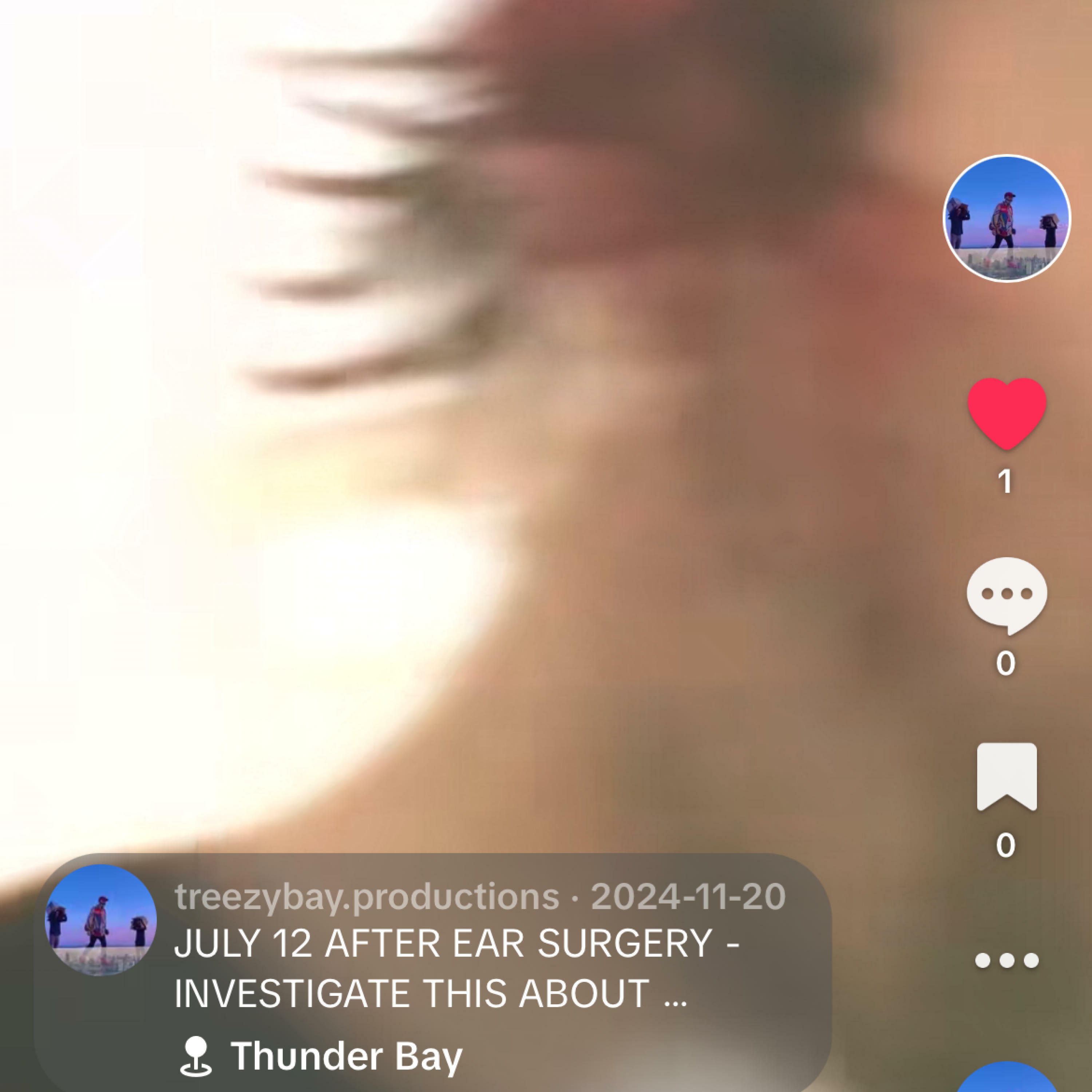The width and height of the screenshot is (1092, 1092).
Task: Open the three-dot more options menu
Action: [1007, 960]
